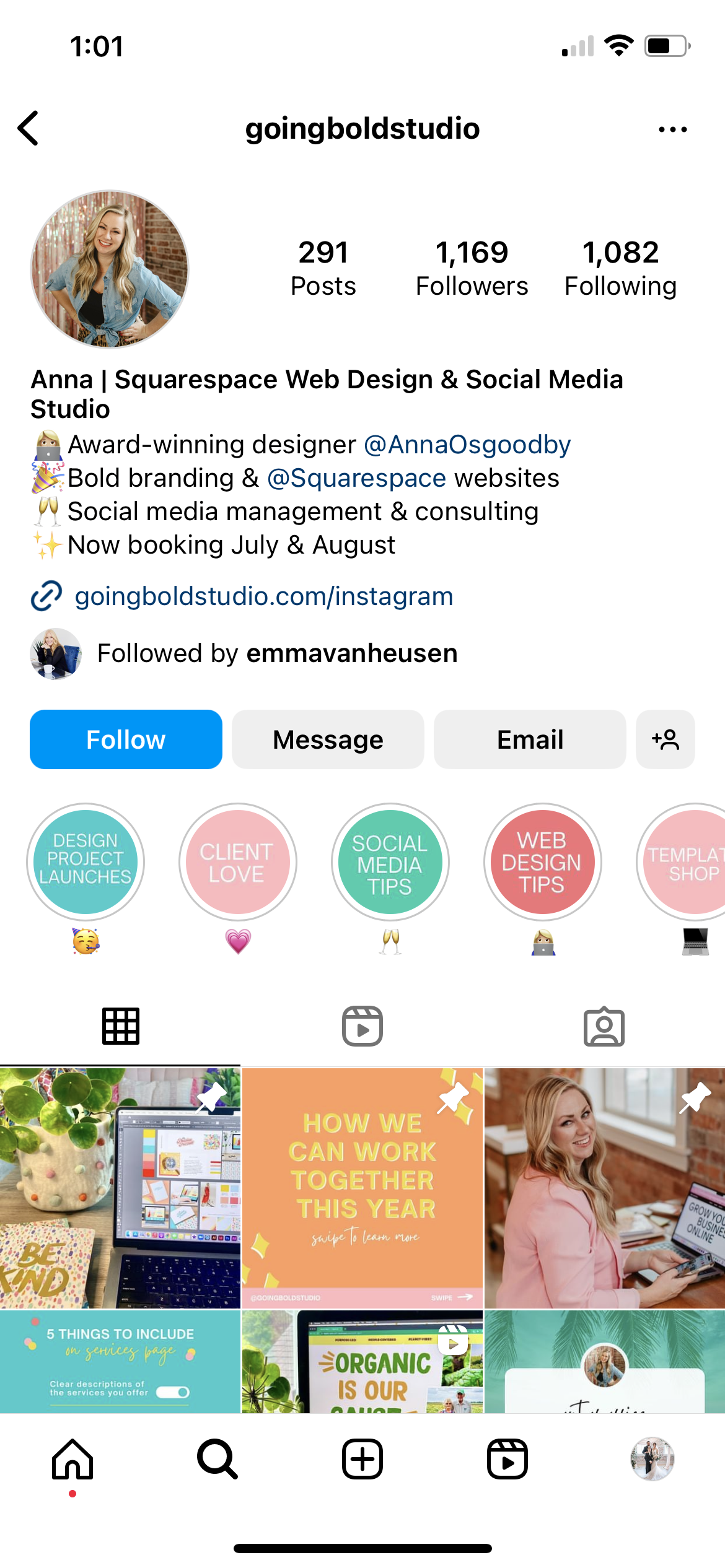
Task: Message goingboldstudio
Action: click(328, 739)
